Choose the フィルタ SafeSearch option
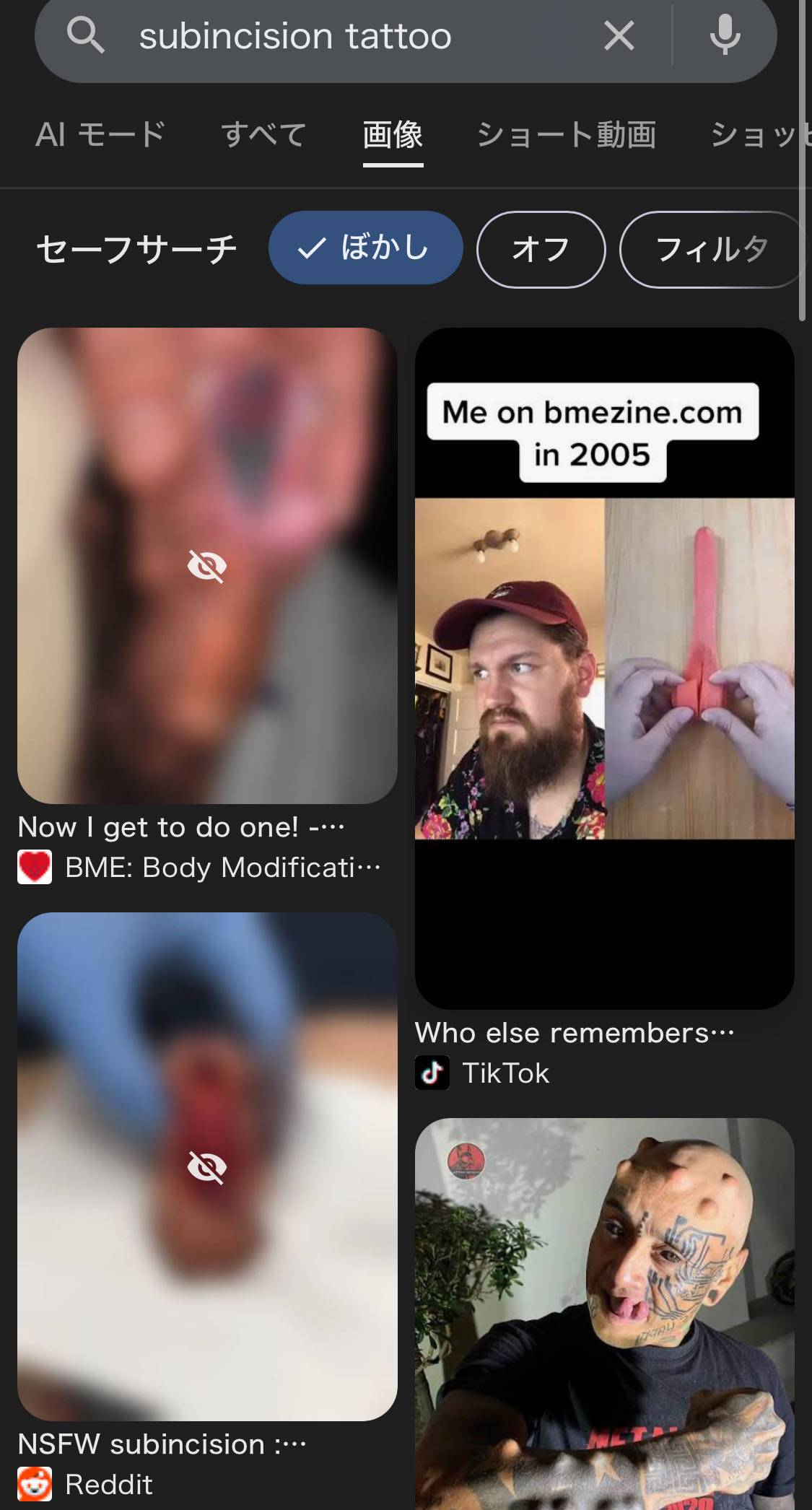 tap(711, 250)
